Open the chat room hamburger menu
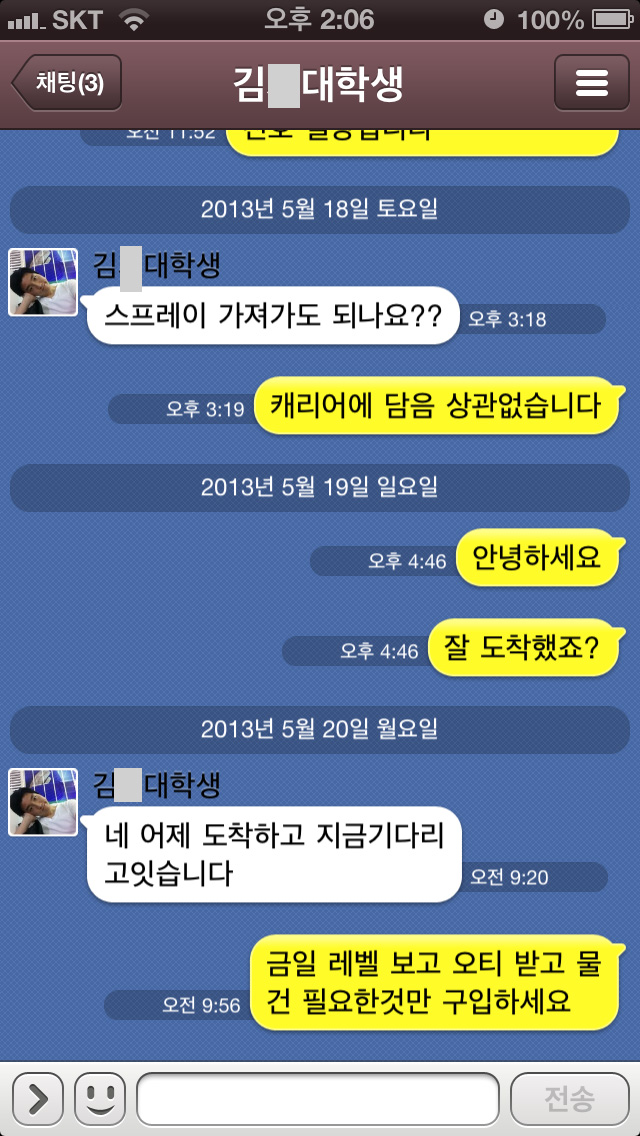Viewport: 640px width, 1136px height. coord(592,82)
